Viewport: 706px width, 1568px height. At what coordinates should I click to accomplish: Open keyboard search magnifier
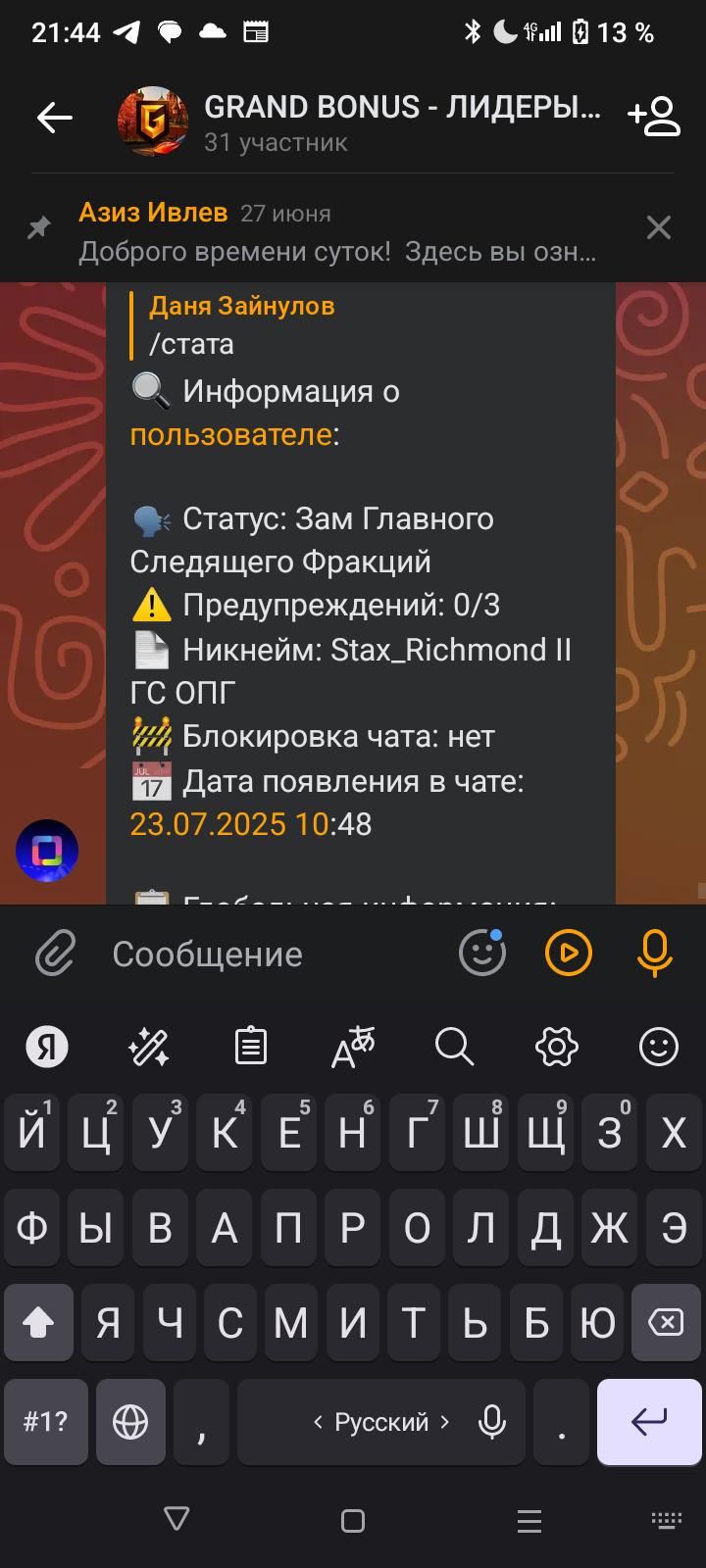coord(454,1047)
